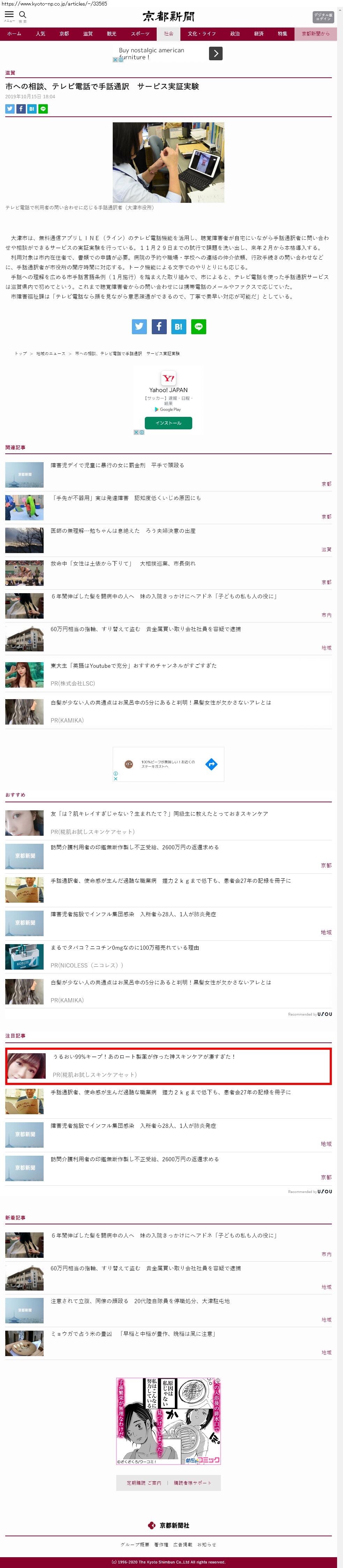This screenshot has width=343, height=1568.
Task: Go to the スポーツ section tab
Action: pos(140,34)
